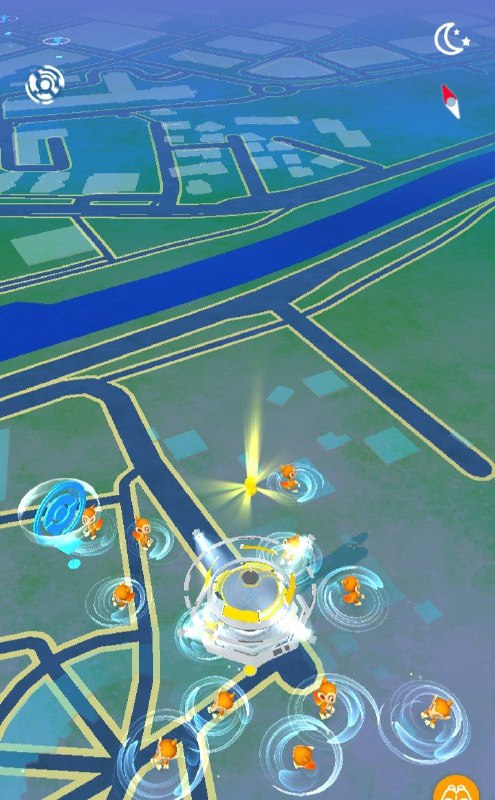Tap the red and white compass
The height and width of the screenshot is (800, 495).
[451, 101]
